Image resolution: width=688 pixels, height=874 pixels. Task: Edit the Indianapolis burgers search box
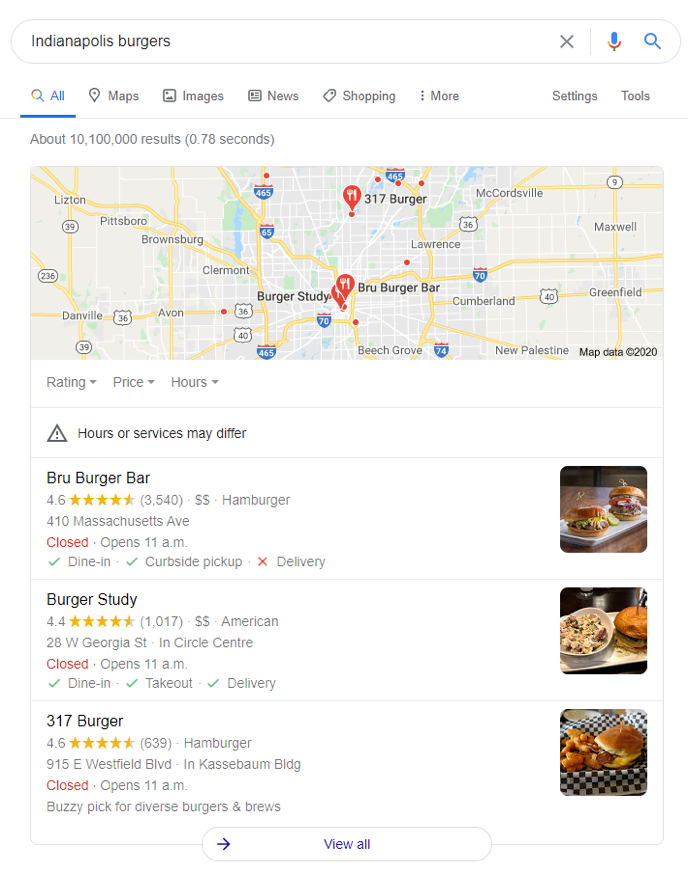[280, 41]
